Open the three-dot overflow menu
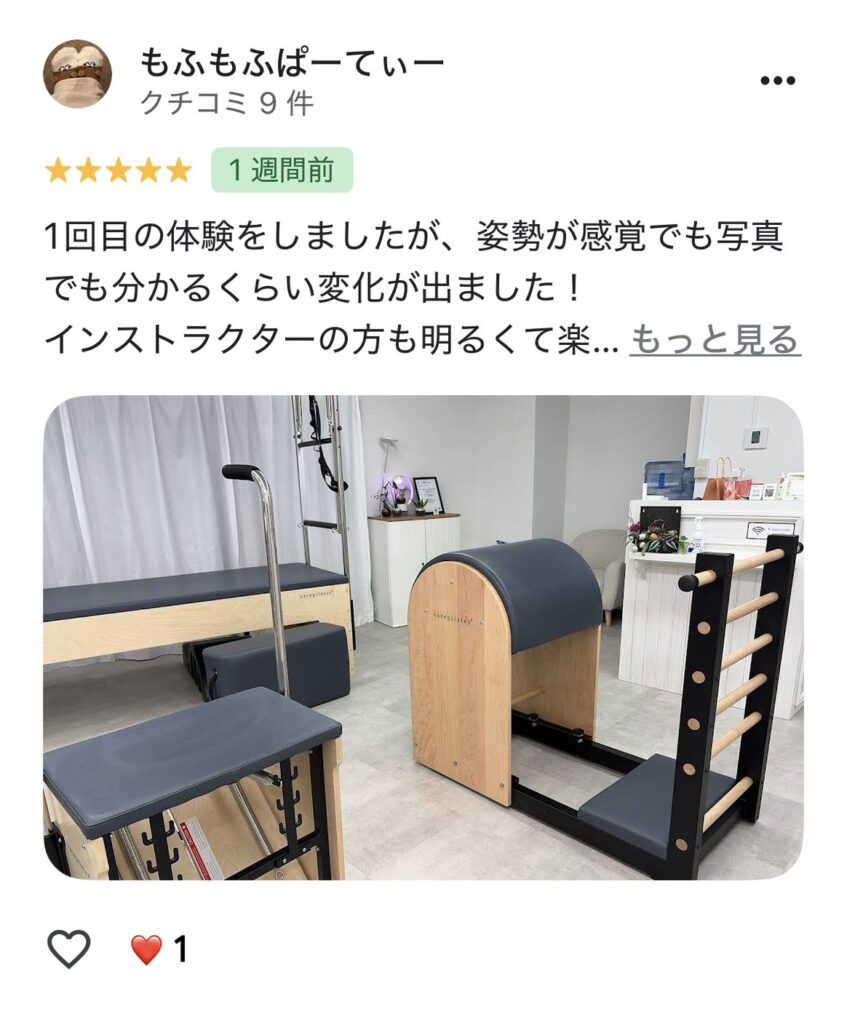 tap(777, 82)
